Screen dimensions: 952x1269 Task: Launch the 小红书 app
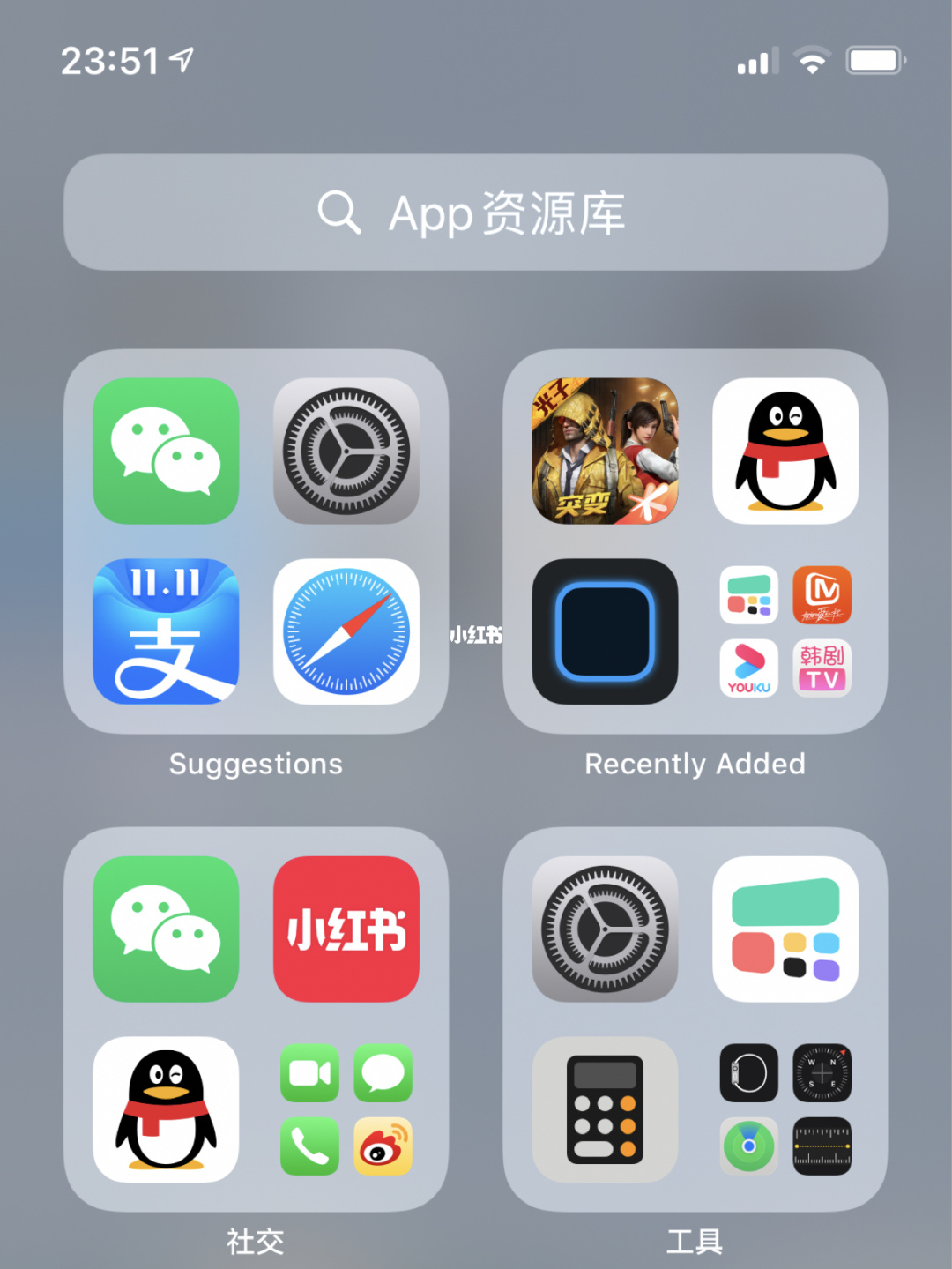tap(346, 929)
